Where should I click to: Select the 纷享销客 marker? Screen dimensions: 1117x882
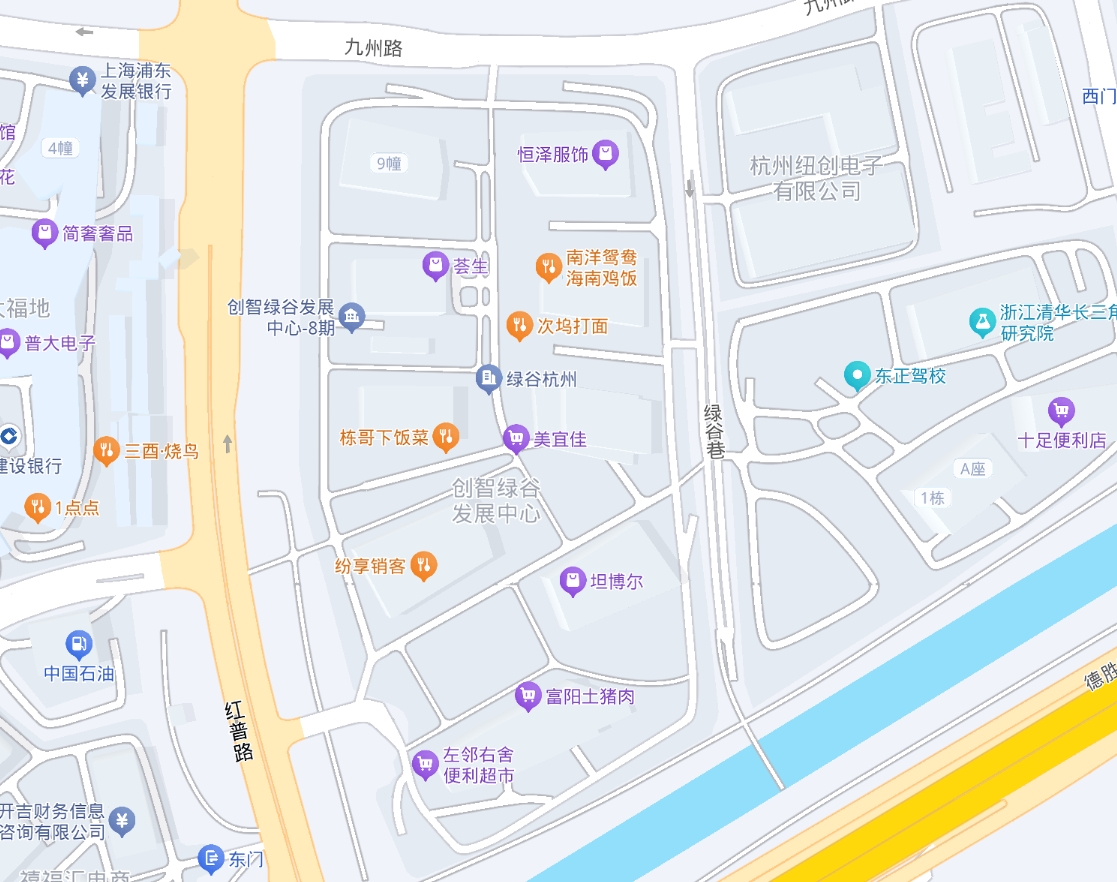424,565
